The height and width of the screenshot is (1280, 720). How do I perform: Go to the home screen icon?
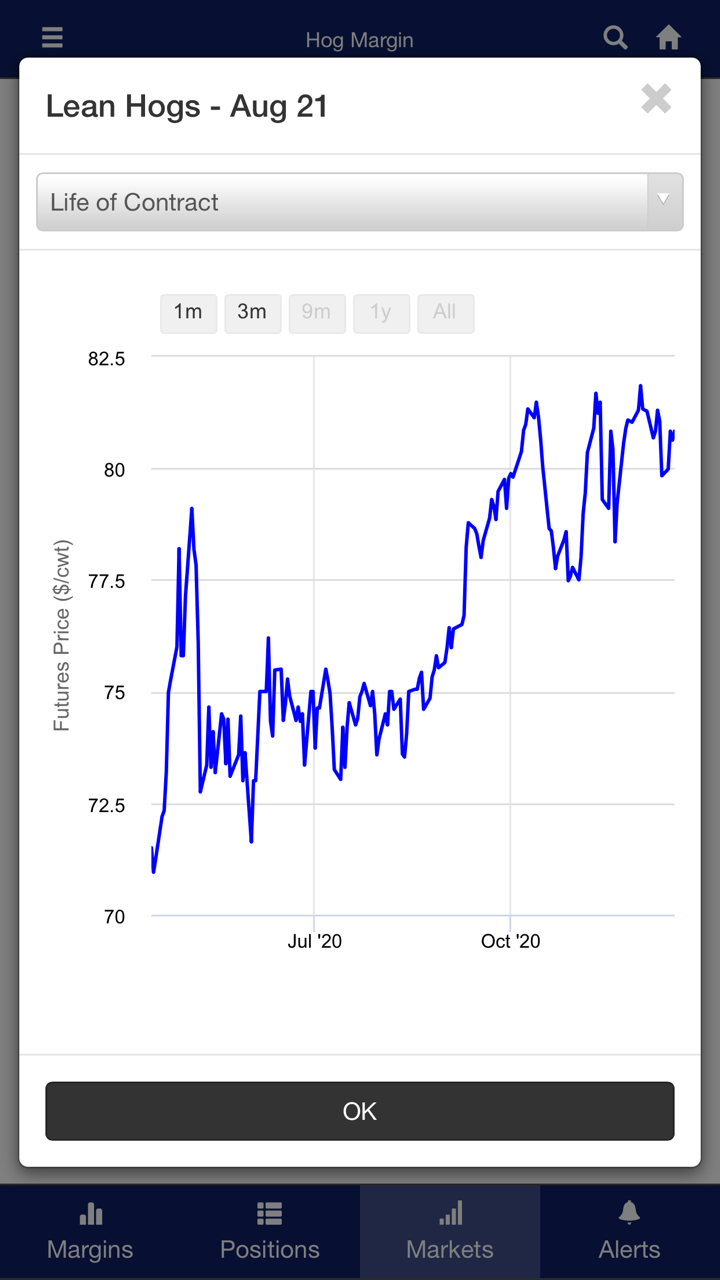[668, 39]
